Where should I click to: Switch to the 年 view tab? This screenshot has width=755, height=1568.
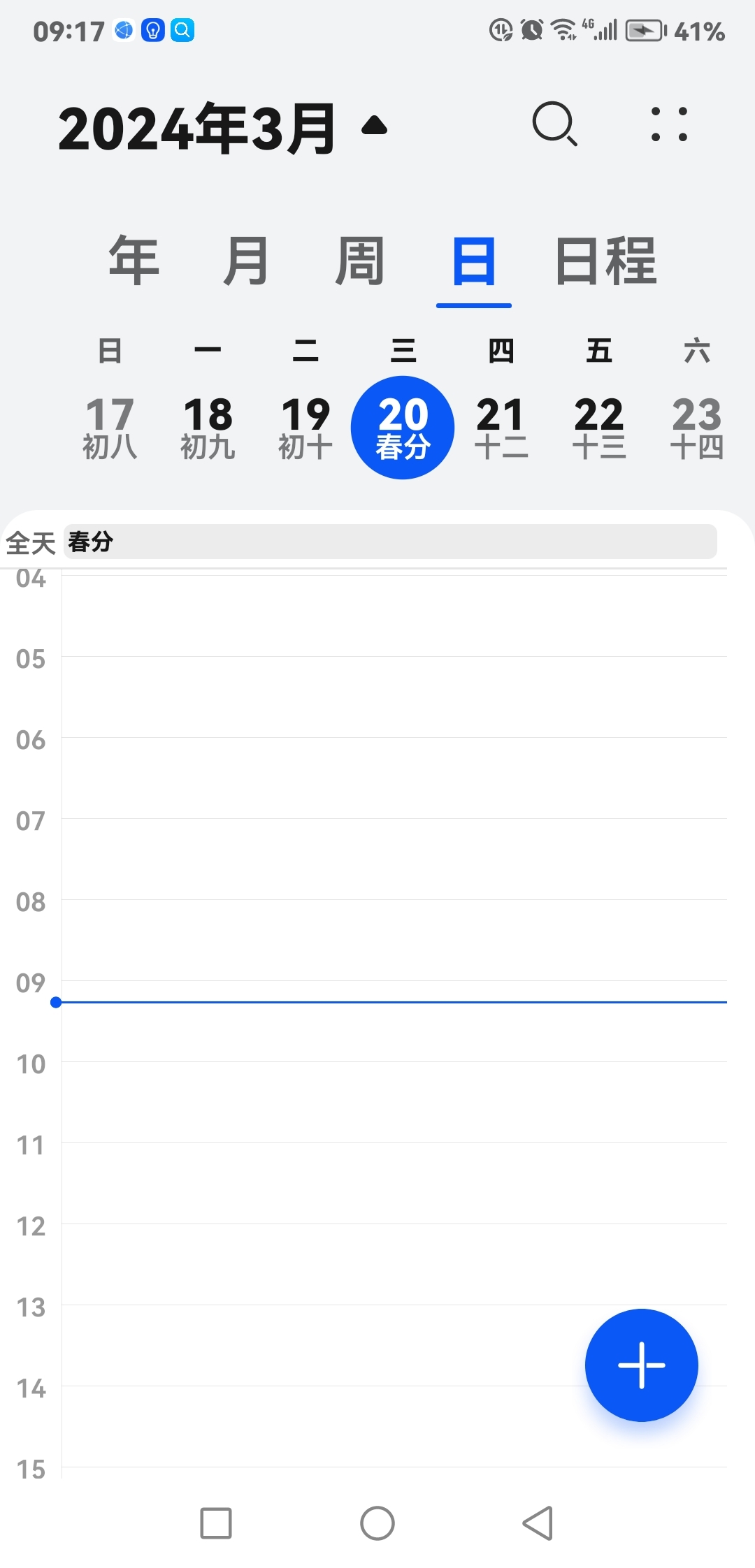[134, 261]
